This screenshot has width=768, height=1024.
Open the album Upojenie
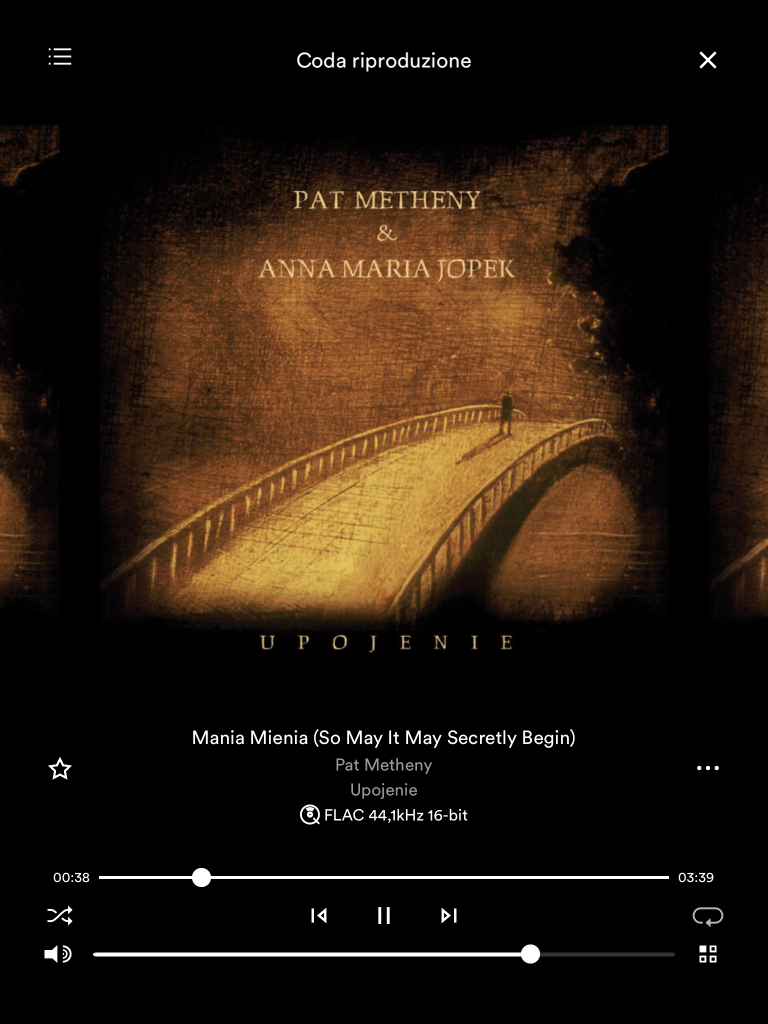[384, 790]
